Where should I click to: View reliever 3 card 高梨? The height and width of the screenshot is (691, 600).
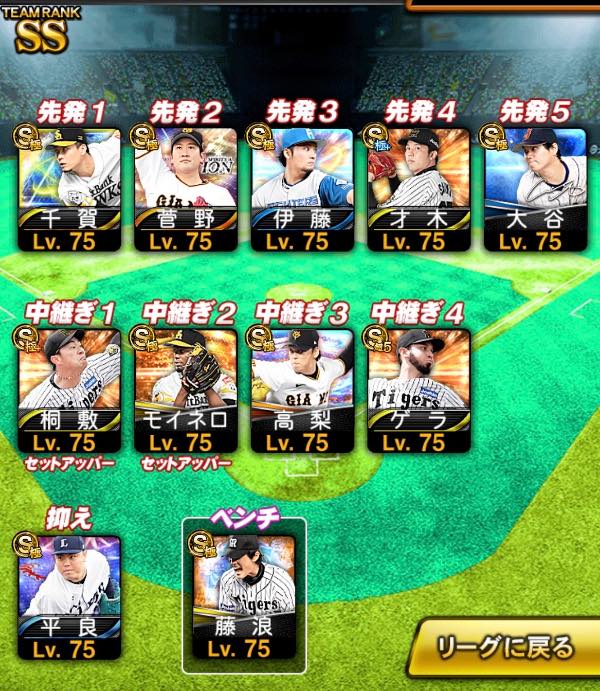pyautogui.click(x=302, y=390)
